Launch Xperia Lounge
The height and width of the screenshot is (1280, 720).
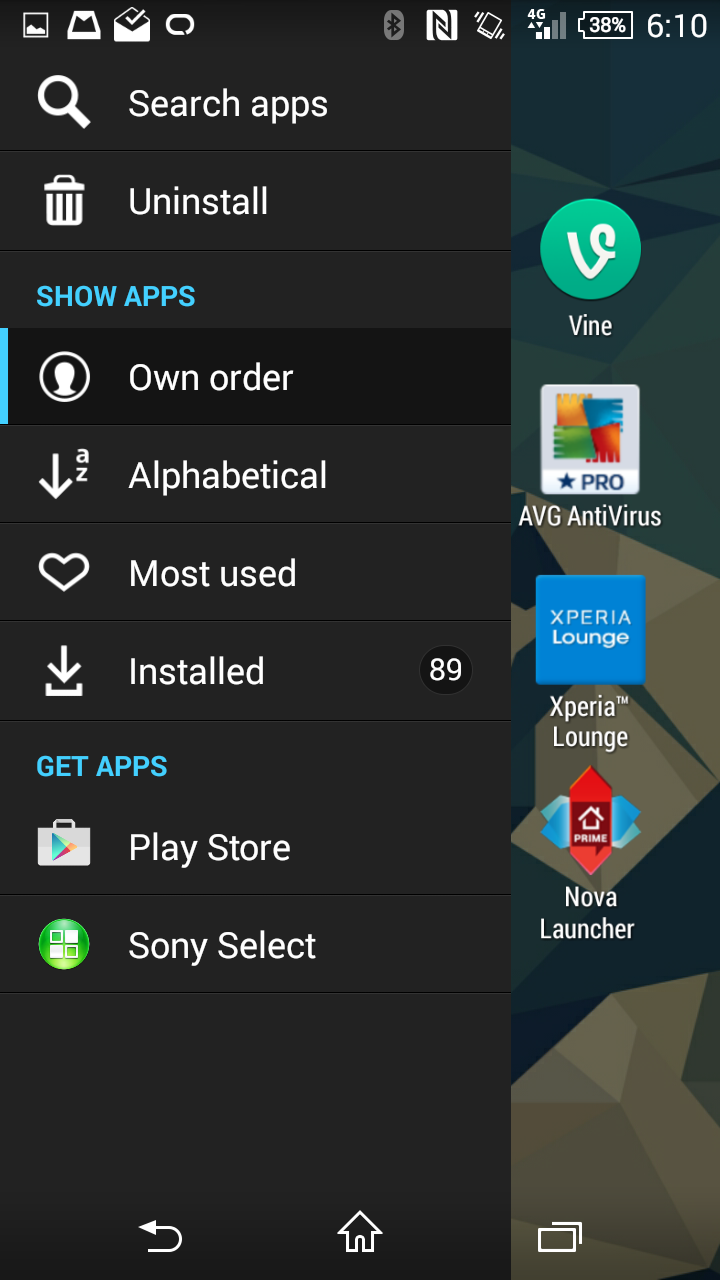coord(590,630)
